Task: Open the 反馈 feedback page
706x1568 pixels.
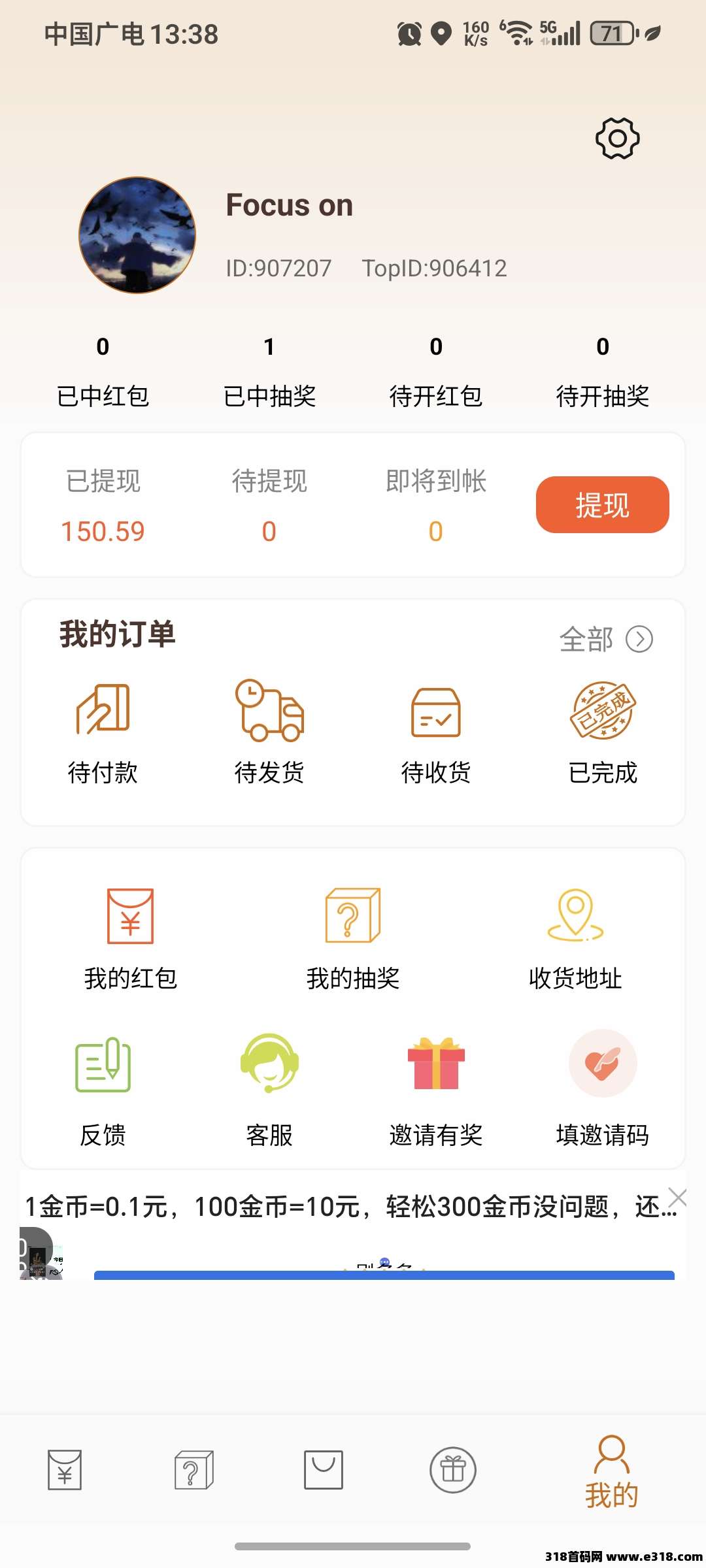Action: 103,1089
